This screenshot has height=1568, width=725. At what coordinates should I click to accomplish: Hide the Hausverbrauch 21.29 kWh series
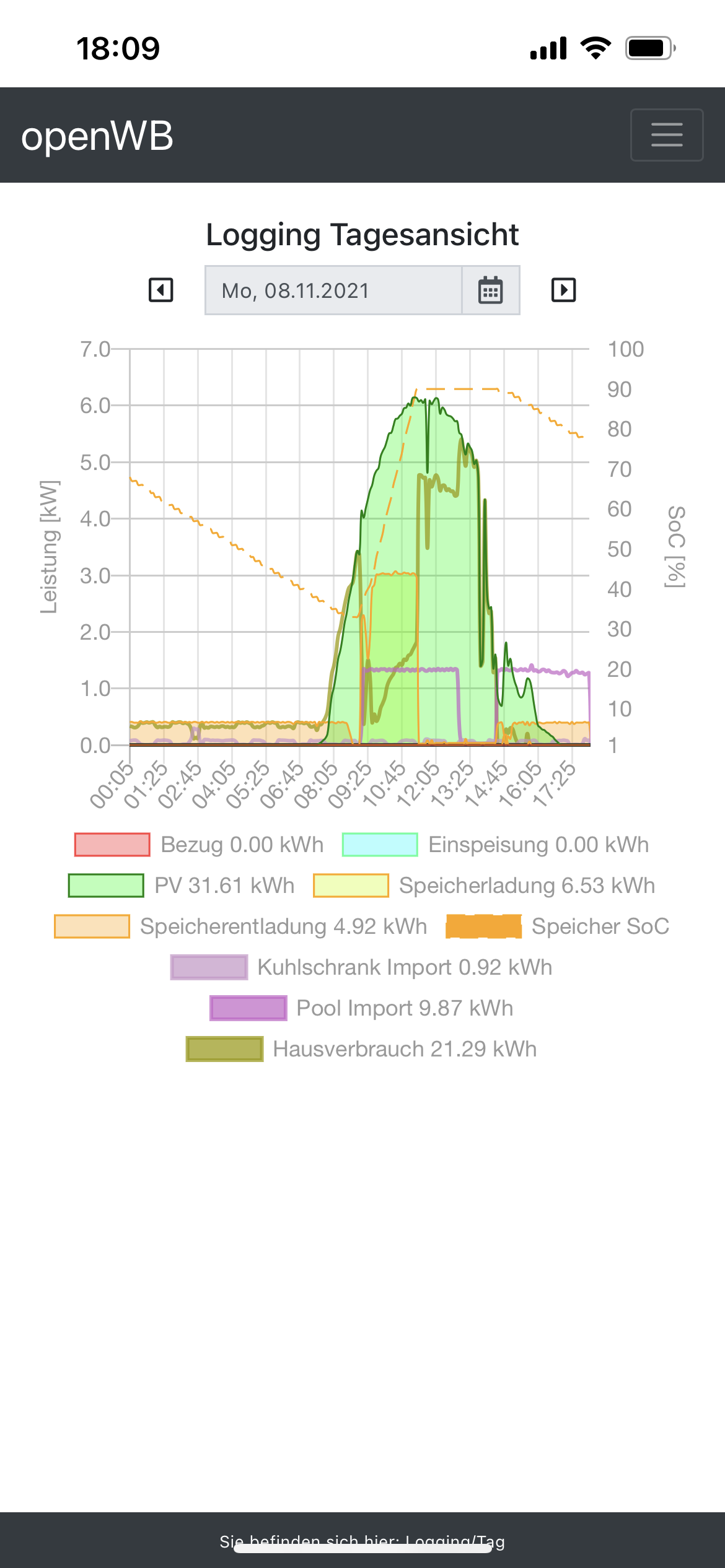coord(361,1049)
